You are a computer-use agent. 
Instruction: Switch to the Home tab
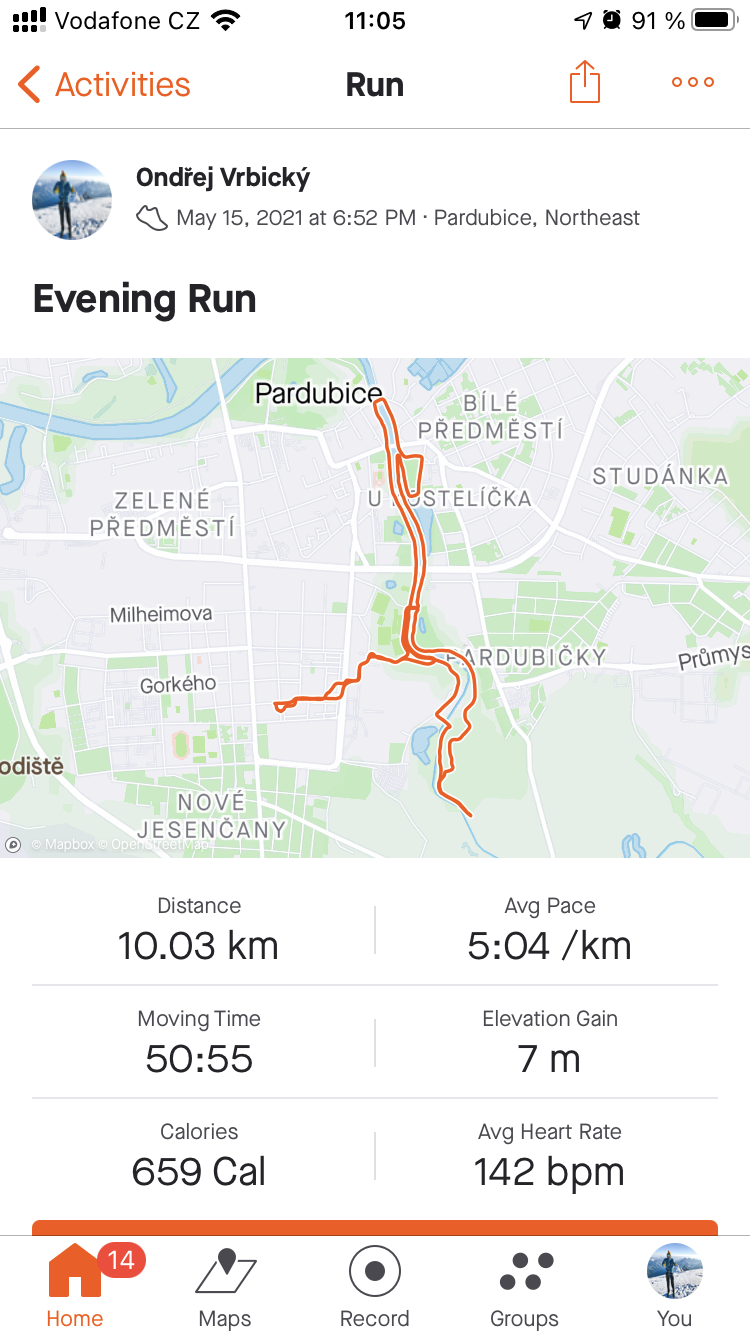coord(75,1286)
